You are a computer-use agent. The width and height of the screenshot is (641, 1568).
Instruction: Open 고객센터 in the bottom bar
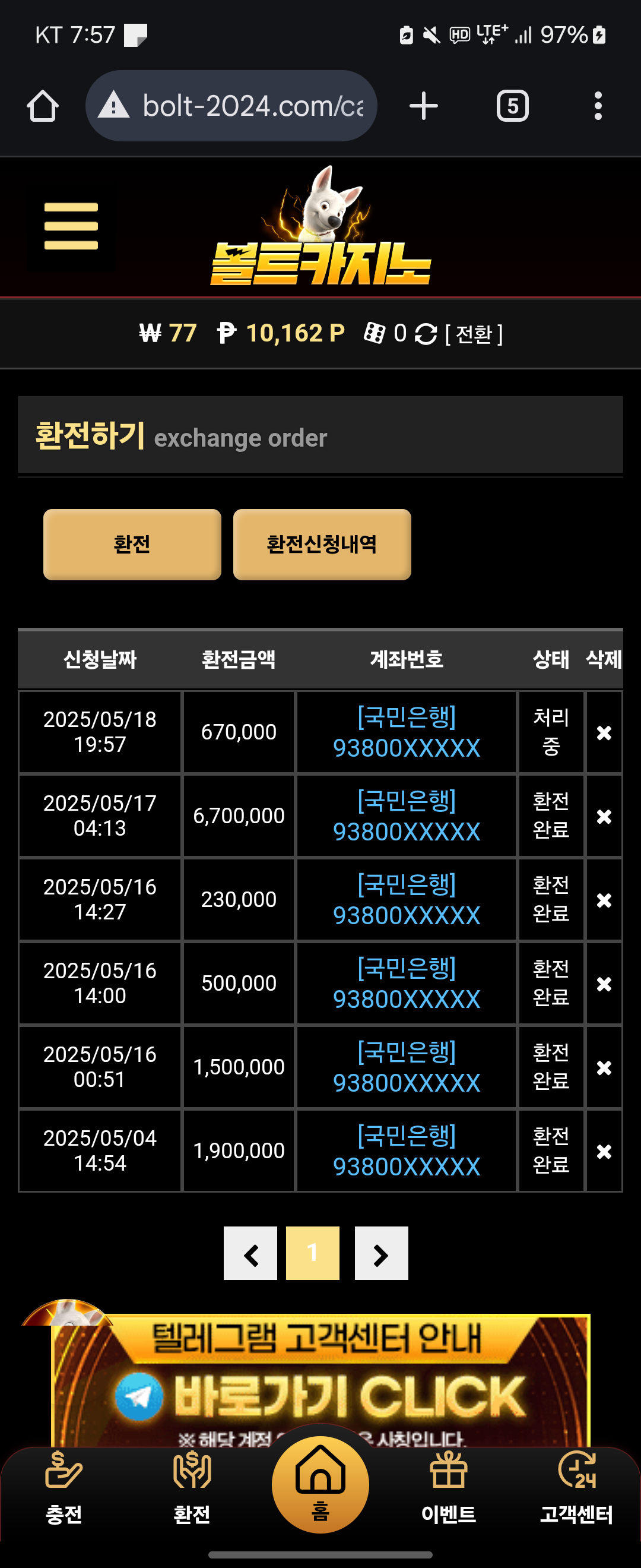[x=576, y=1489]
